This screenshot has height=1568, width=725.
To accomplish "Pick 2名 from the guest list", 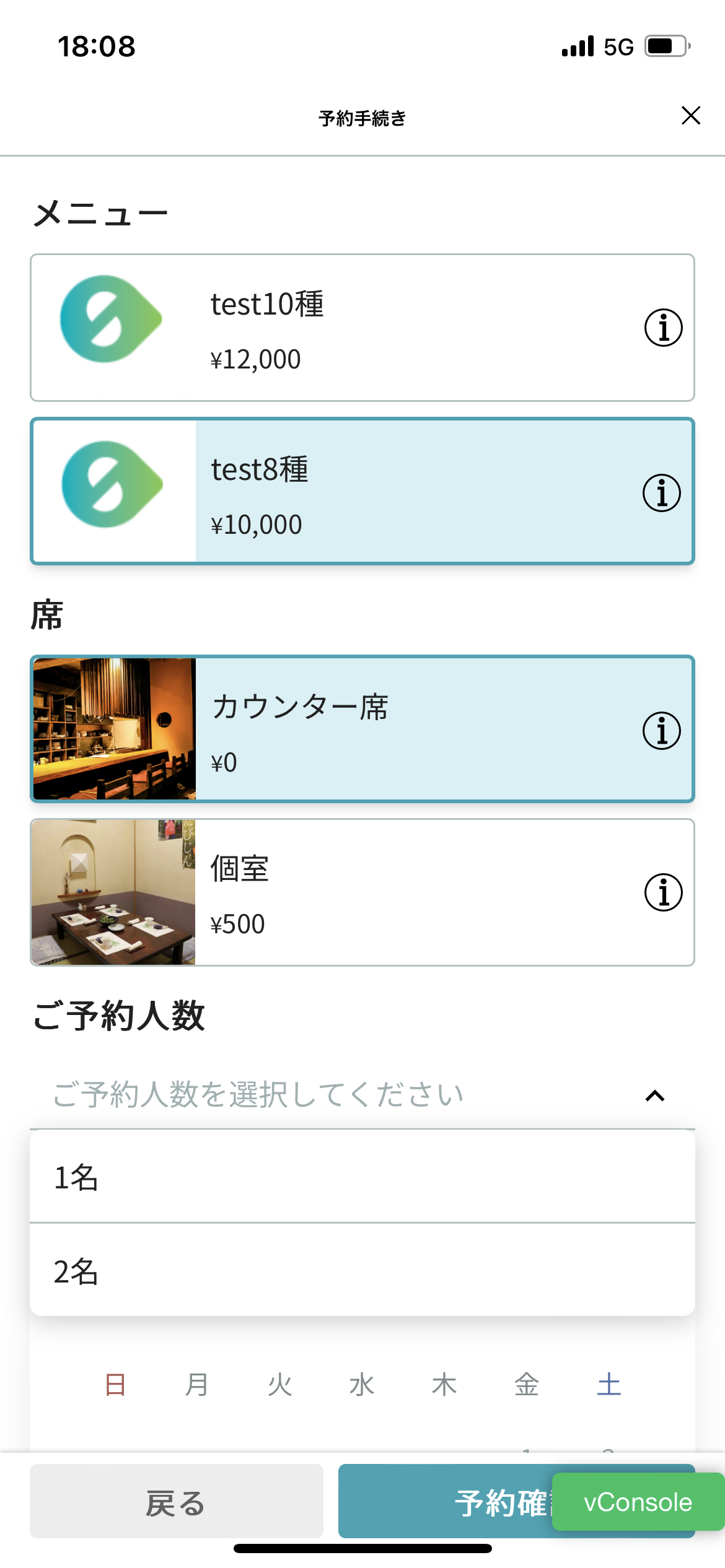I will 362,1271.
